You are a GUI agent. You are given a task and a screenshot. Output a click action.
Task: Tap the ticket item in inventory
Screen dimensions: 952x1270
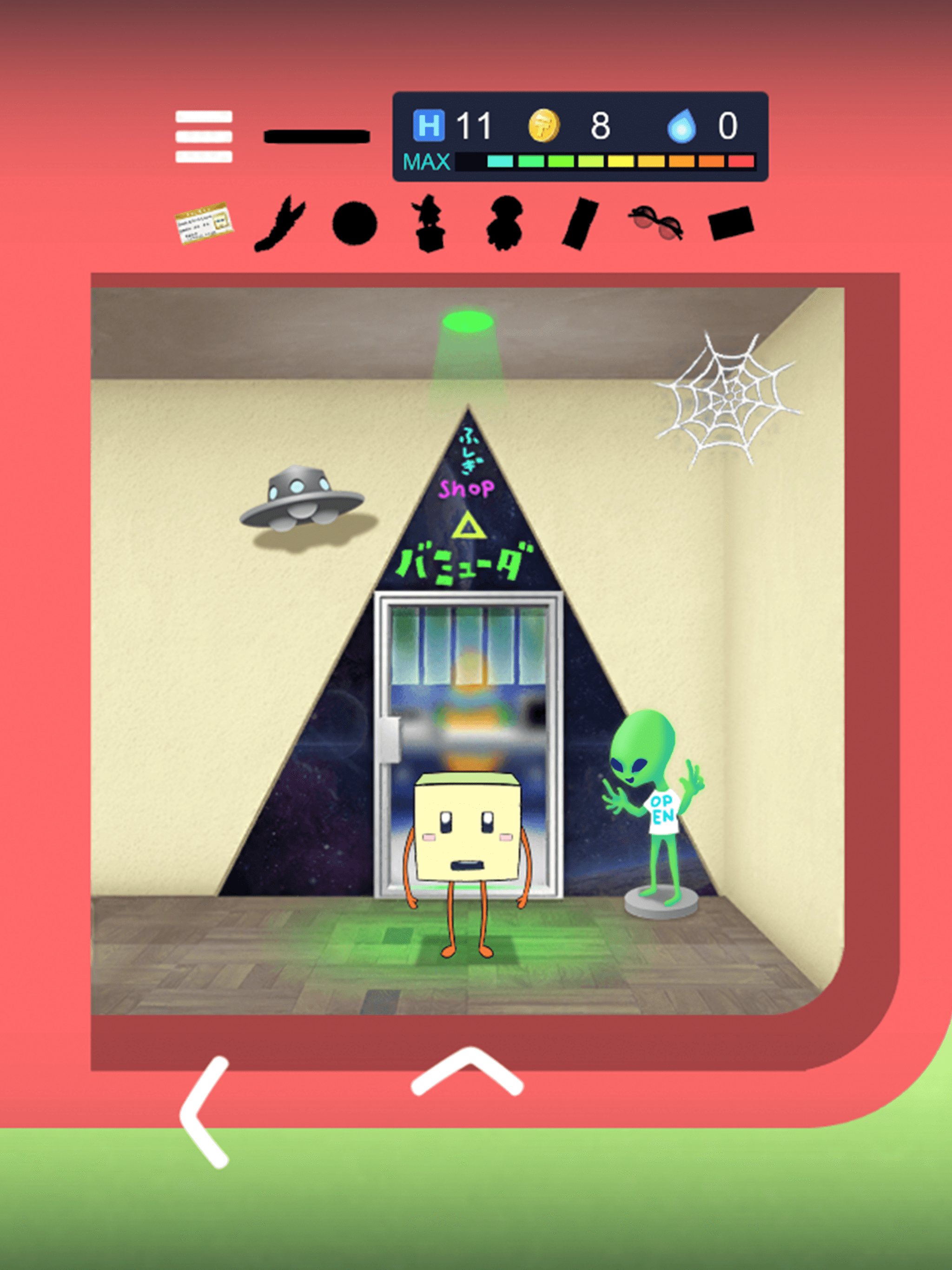[x=205, y=223]
